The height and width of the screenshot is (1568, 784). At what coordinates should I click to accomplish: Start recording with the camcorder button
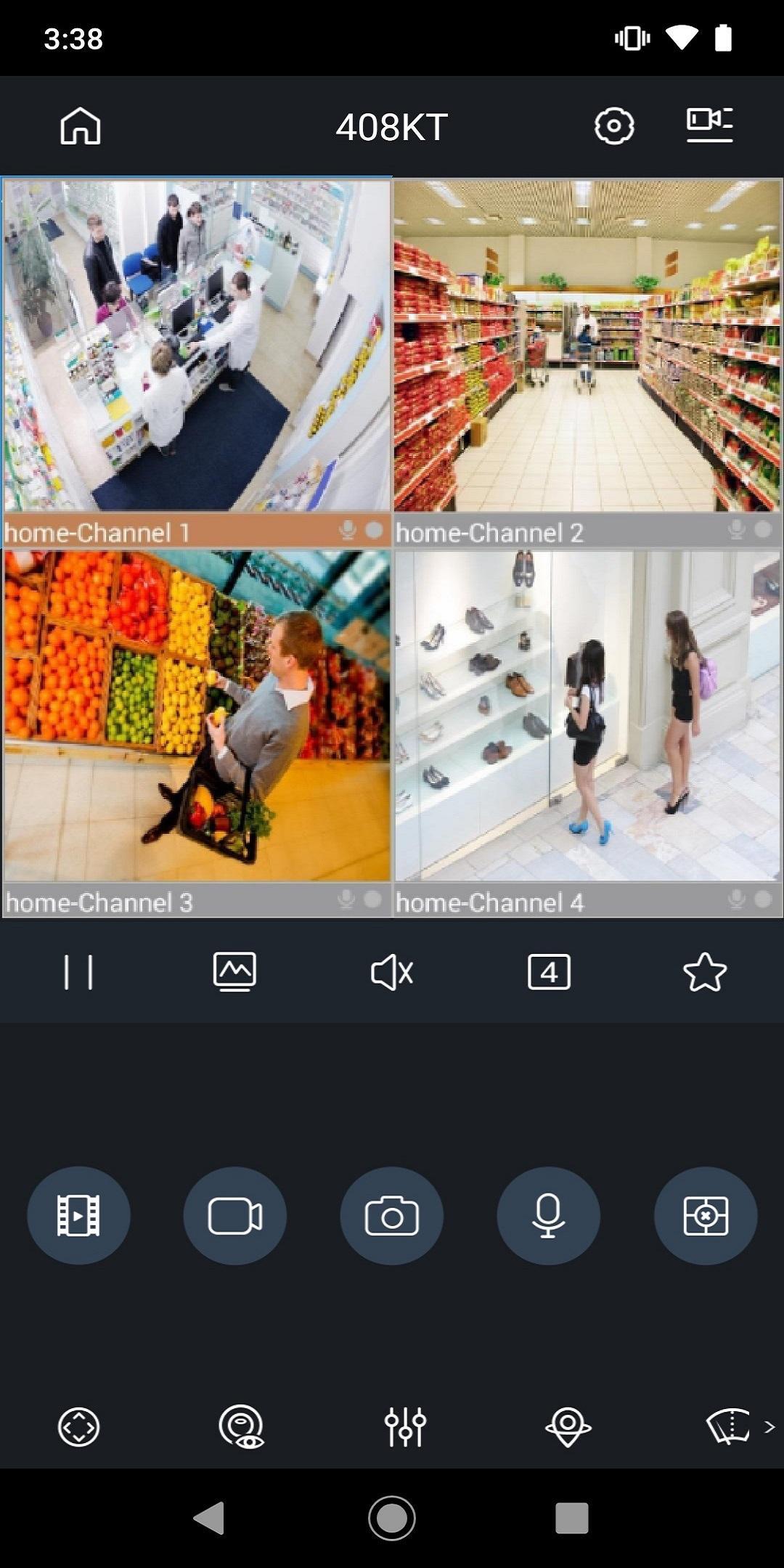[x=235, y=1216]
